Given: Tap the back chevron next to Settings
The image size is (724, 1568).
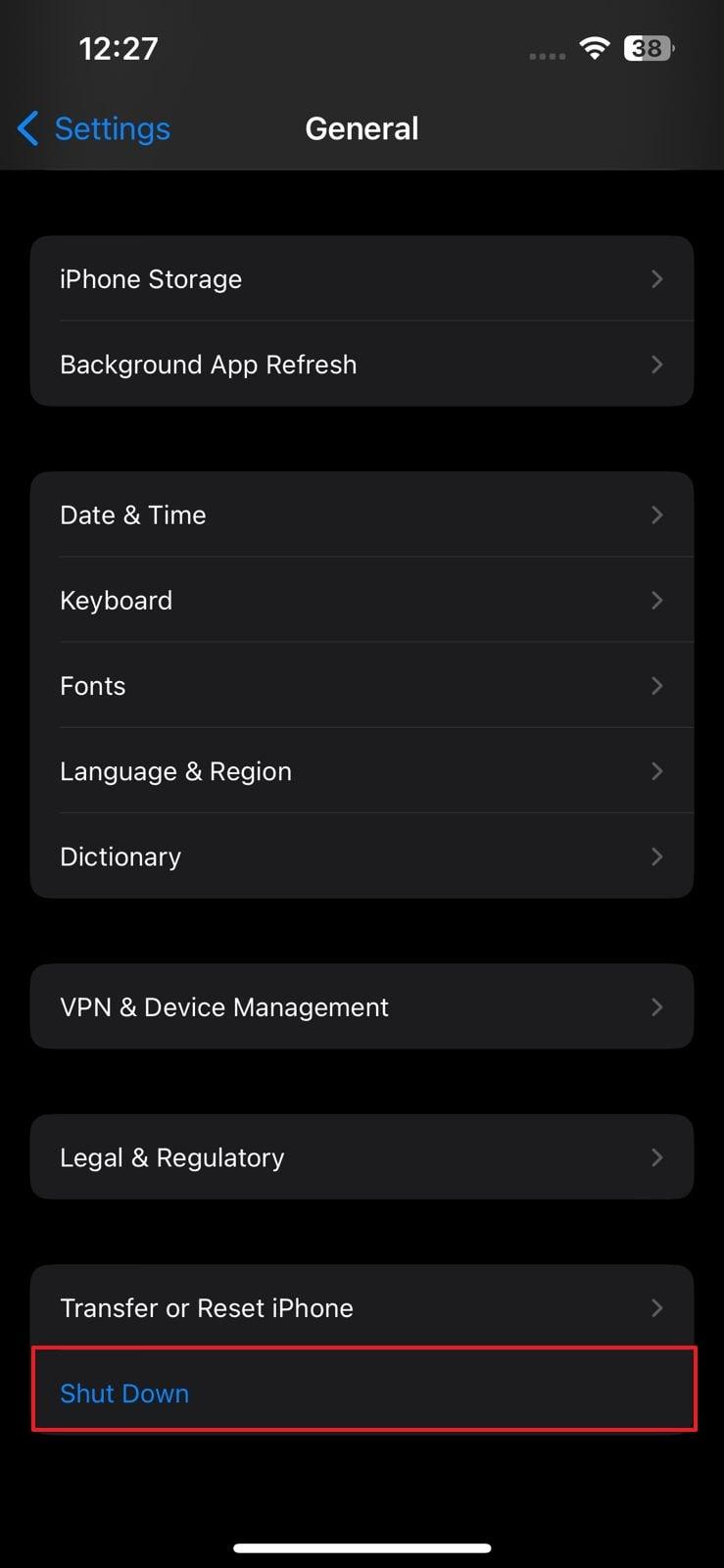Looking at the screenshot, I should pos(25,127).
